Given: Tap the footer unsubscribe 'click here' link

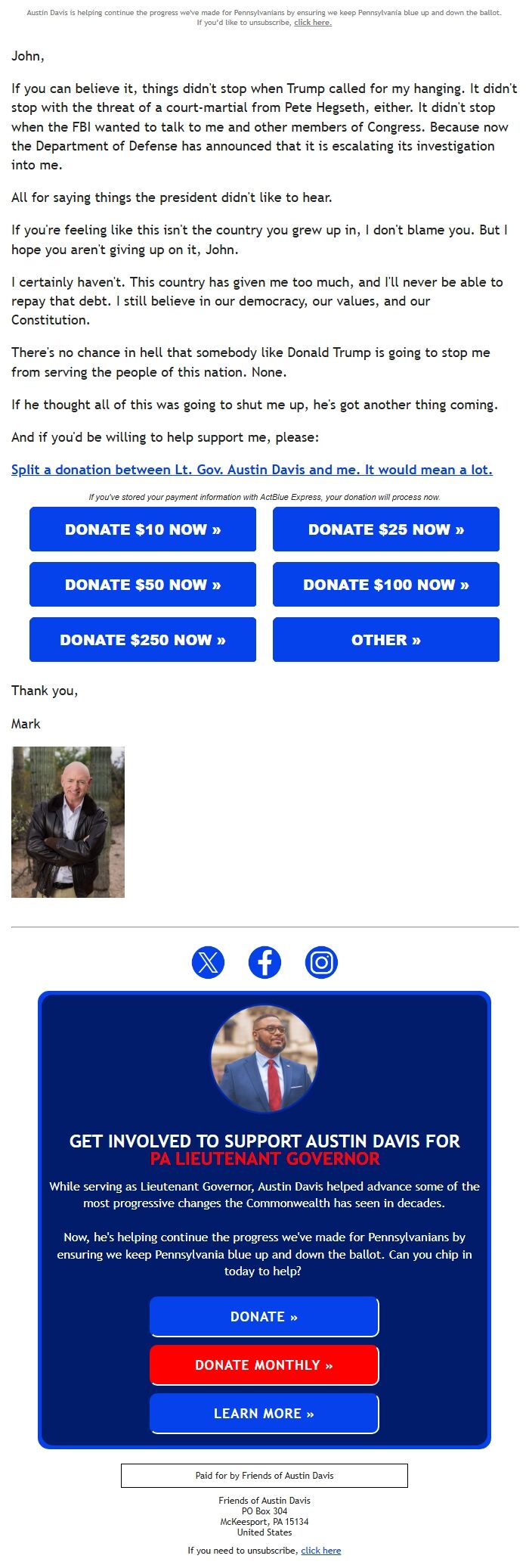Looking at the screenshot, I should click(320, 1551).
